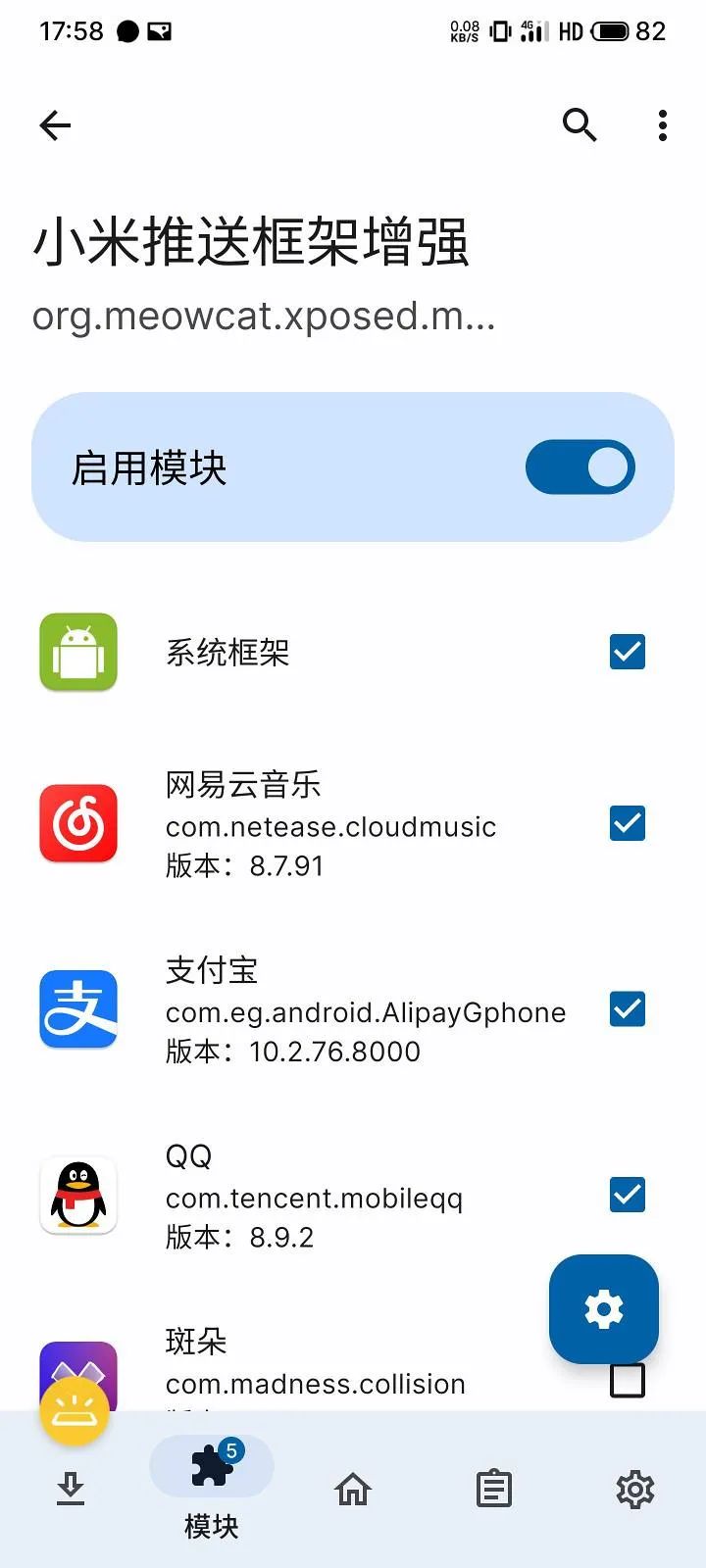
Task: Toggle the 启用模块 switch off
Action: pos(580,467)
